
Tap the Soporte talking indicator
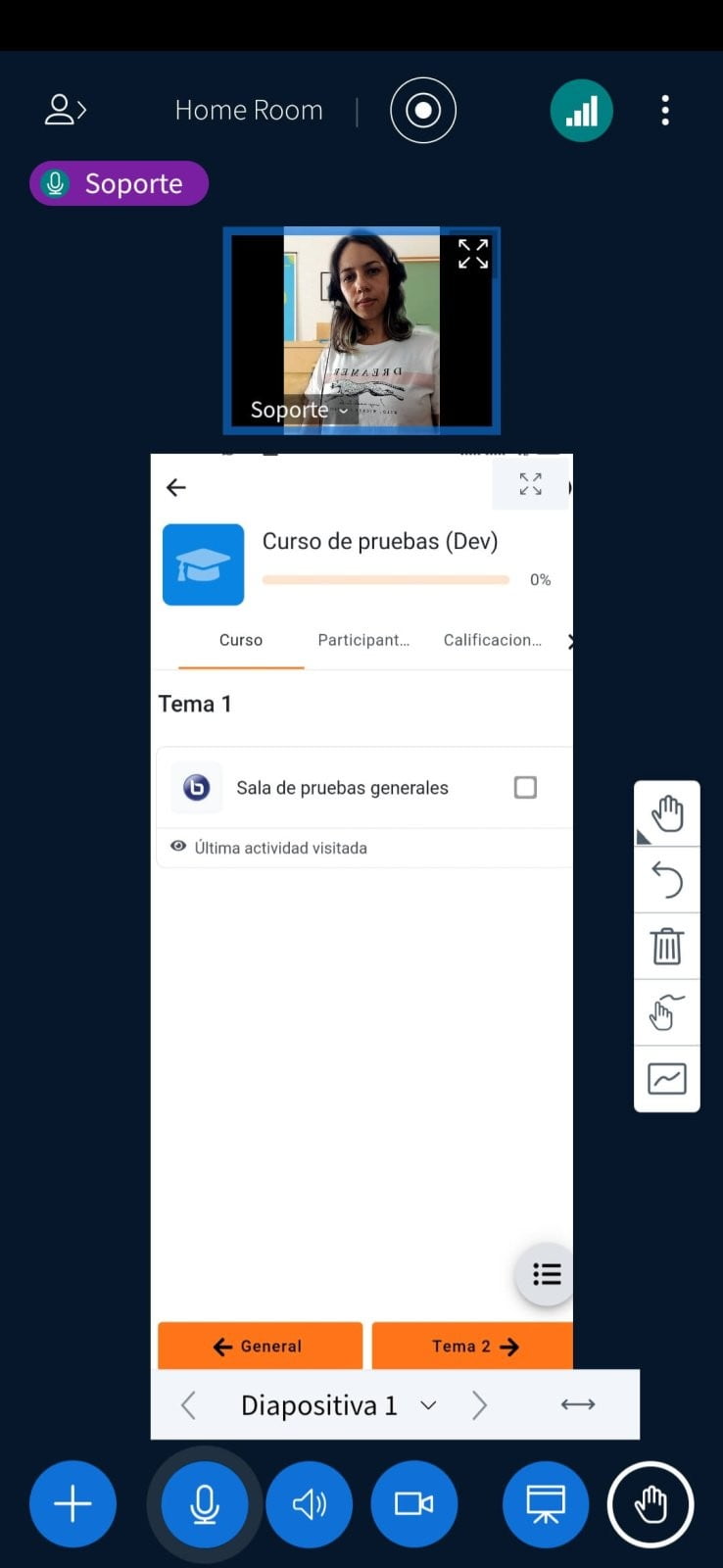tap(119, 183)
